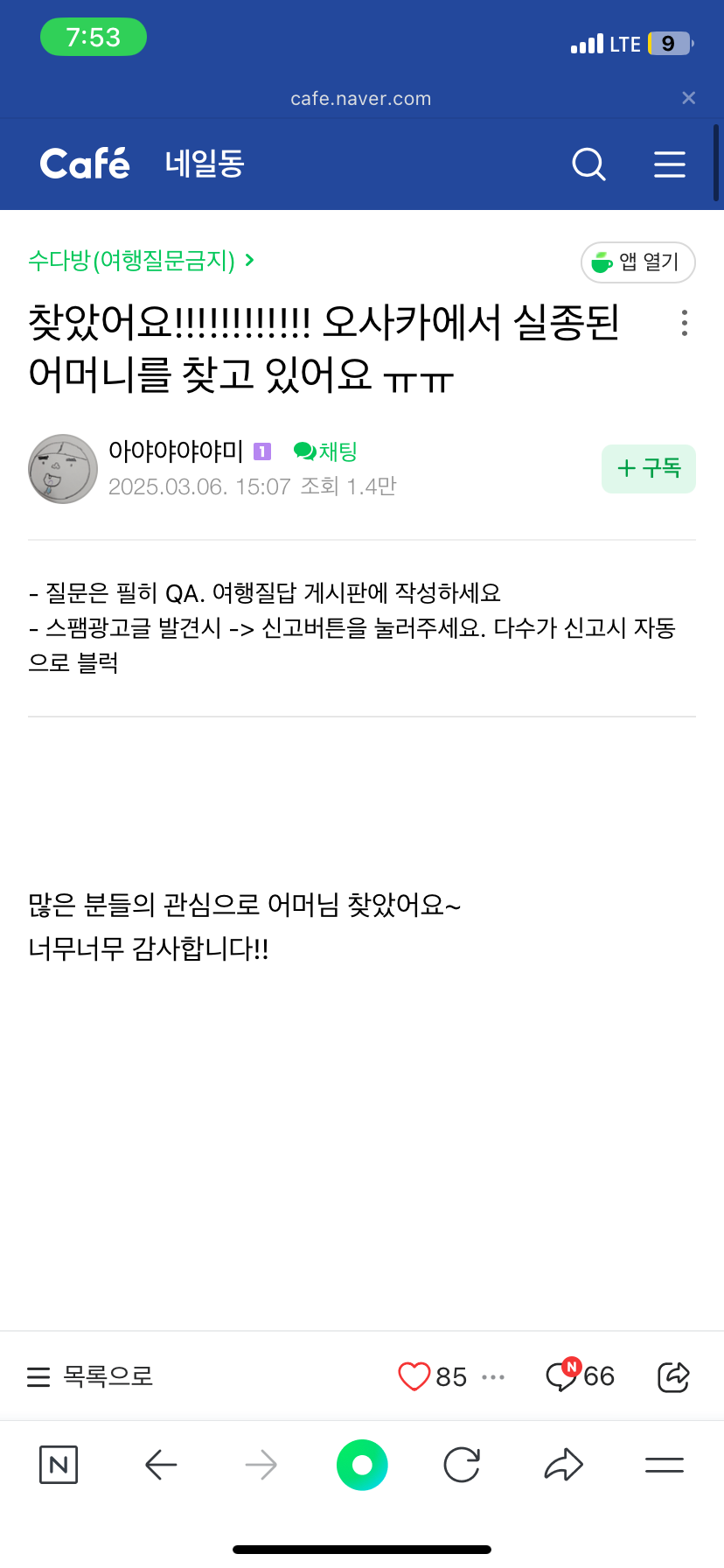The image size is (724, 1568).
Task: Subscribe with the 구독 button
Action: coord(649,469)
